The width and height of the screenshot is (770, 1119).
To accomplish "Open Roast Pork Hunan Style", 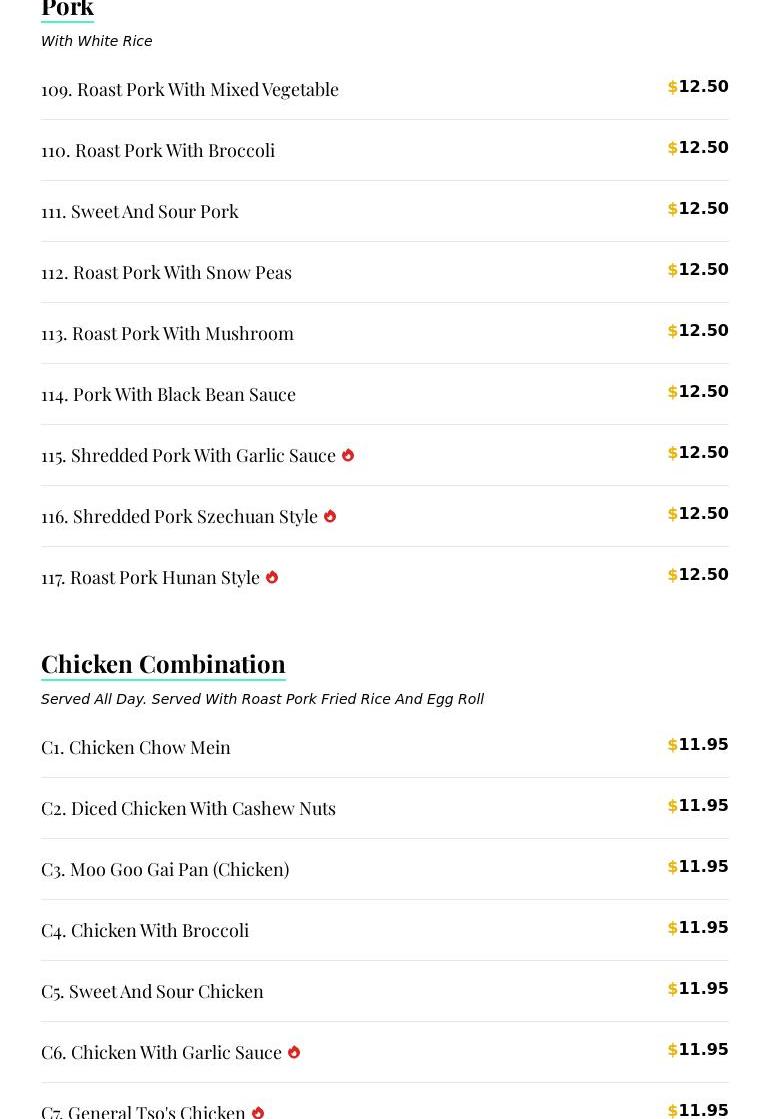I will click(150, 577).
